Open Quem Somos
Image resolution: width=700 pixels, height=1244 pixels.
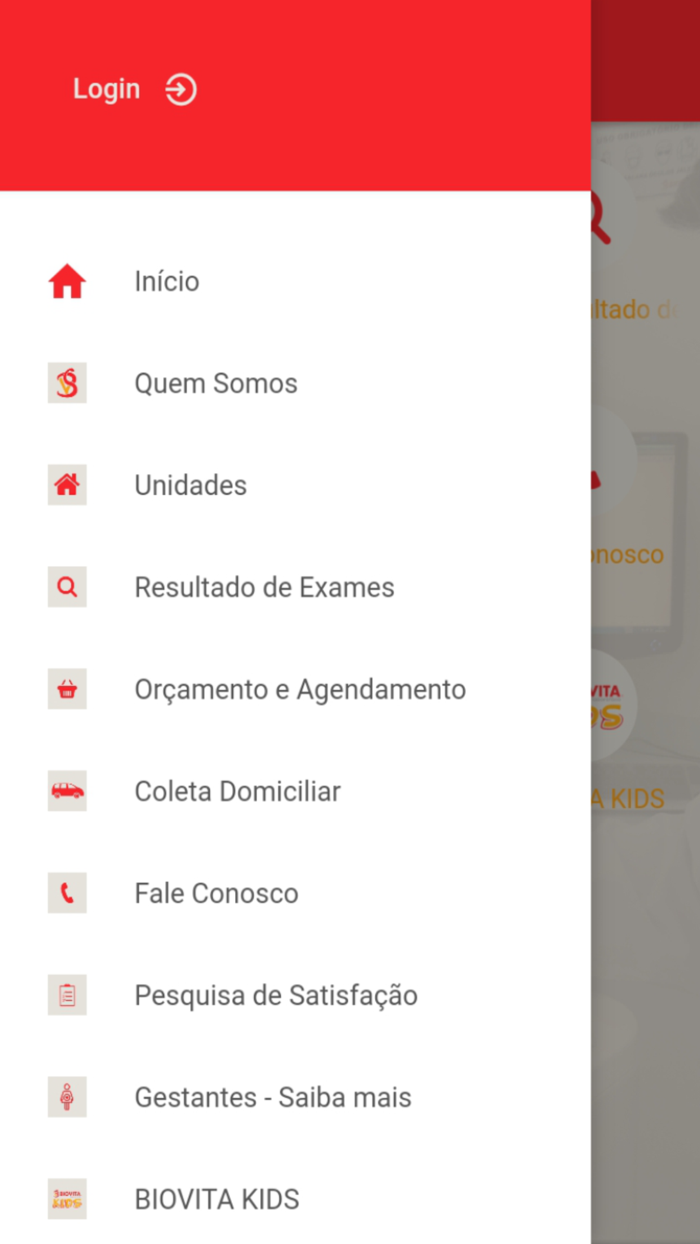click(x=216, y=384)
